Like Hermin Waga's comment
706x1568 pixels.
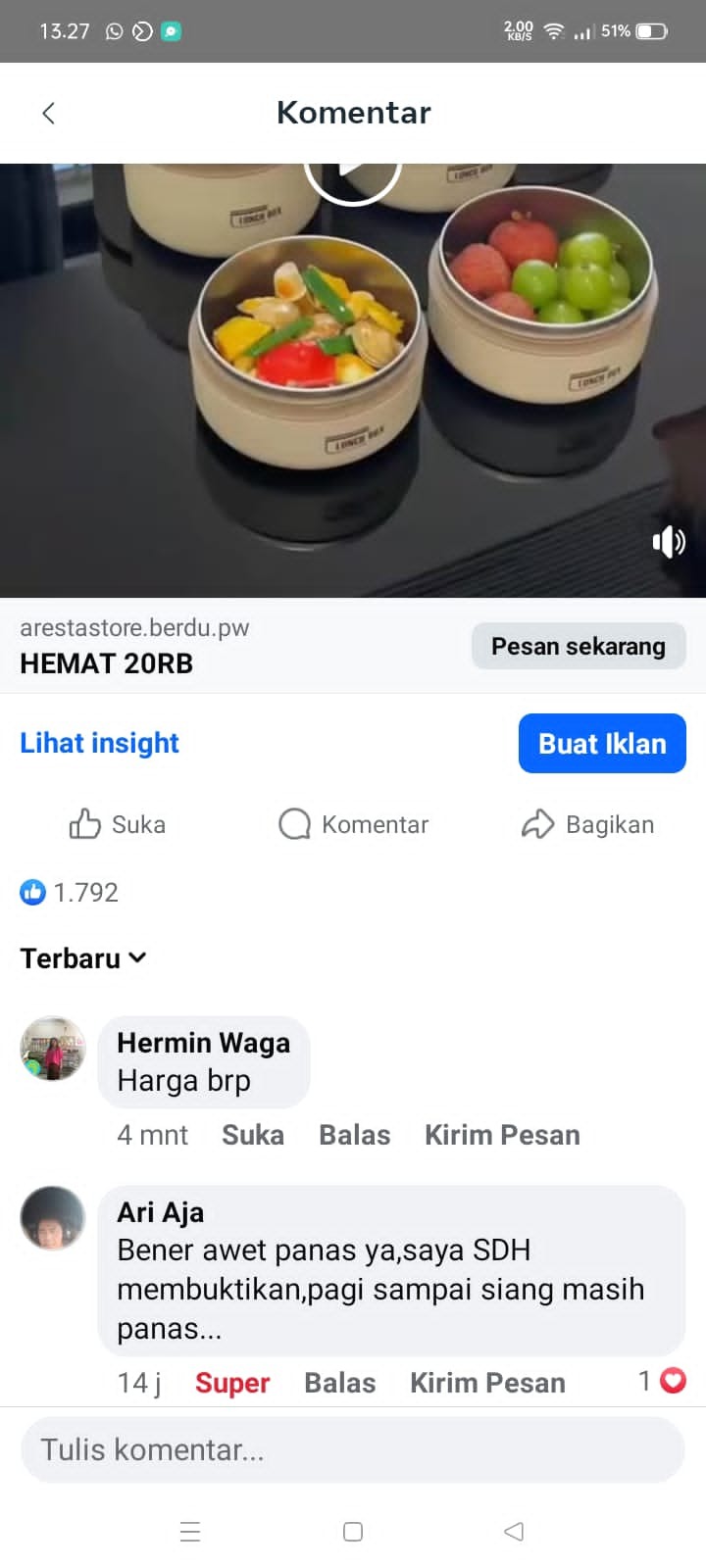[253, 1135]
